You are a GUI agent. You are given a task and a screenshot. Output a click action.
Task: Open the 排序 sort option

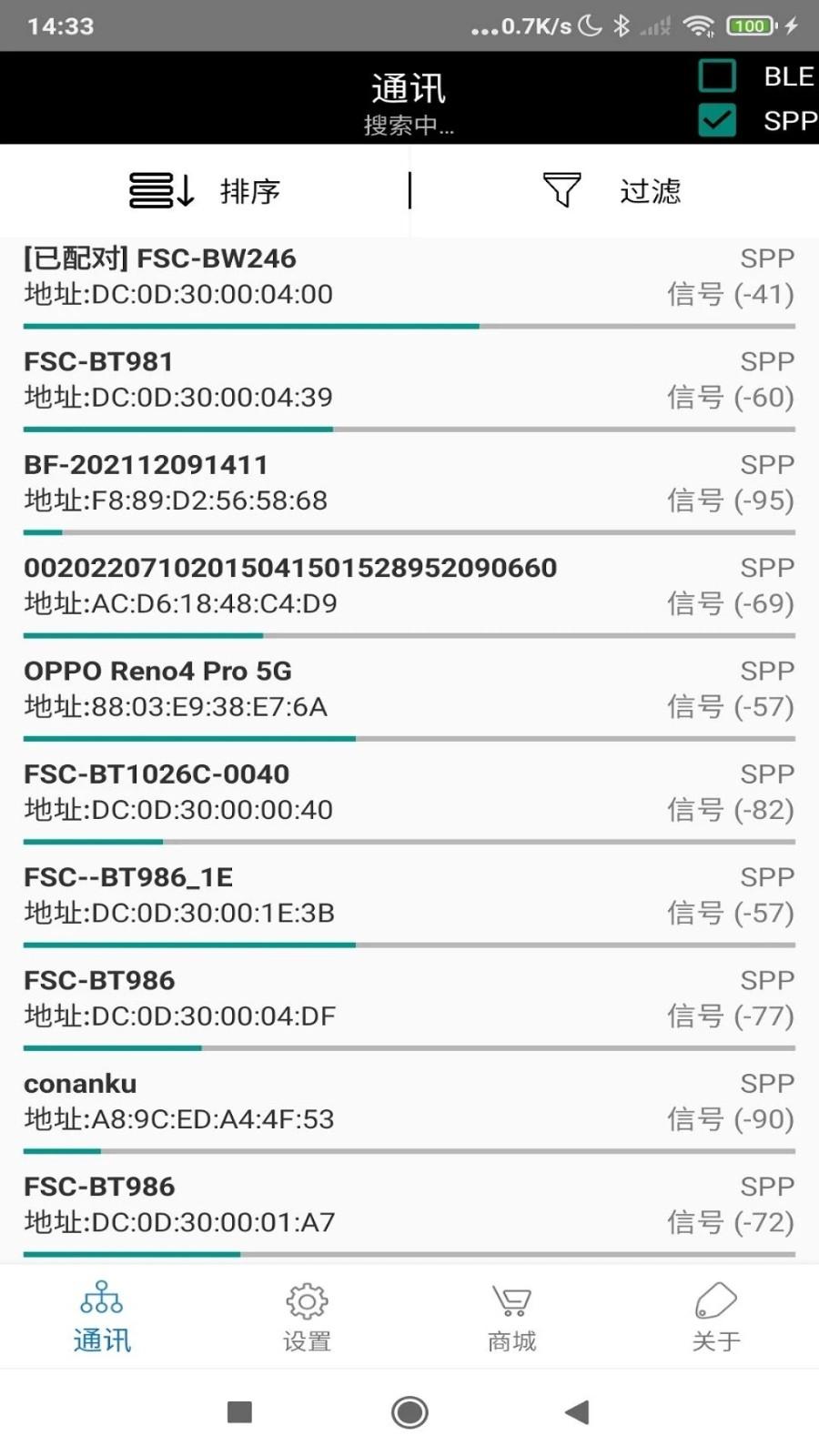point(205,191)
